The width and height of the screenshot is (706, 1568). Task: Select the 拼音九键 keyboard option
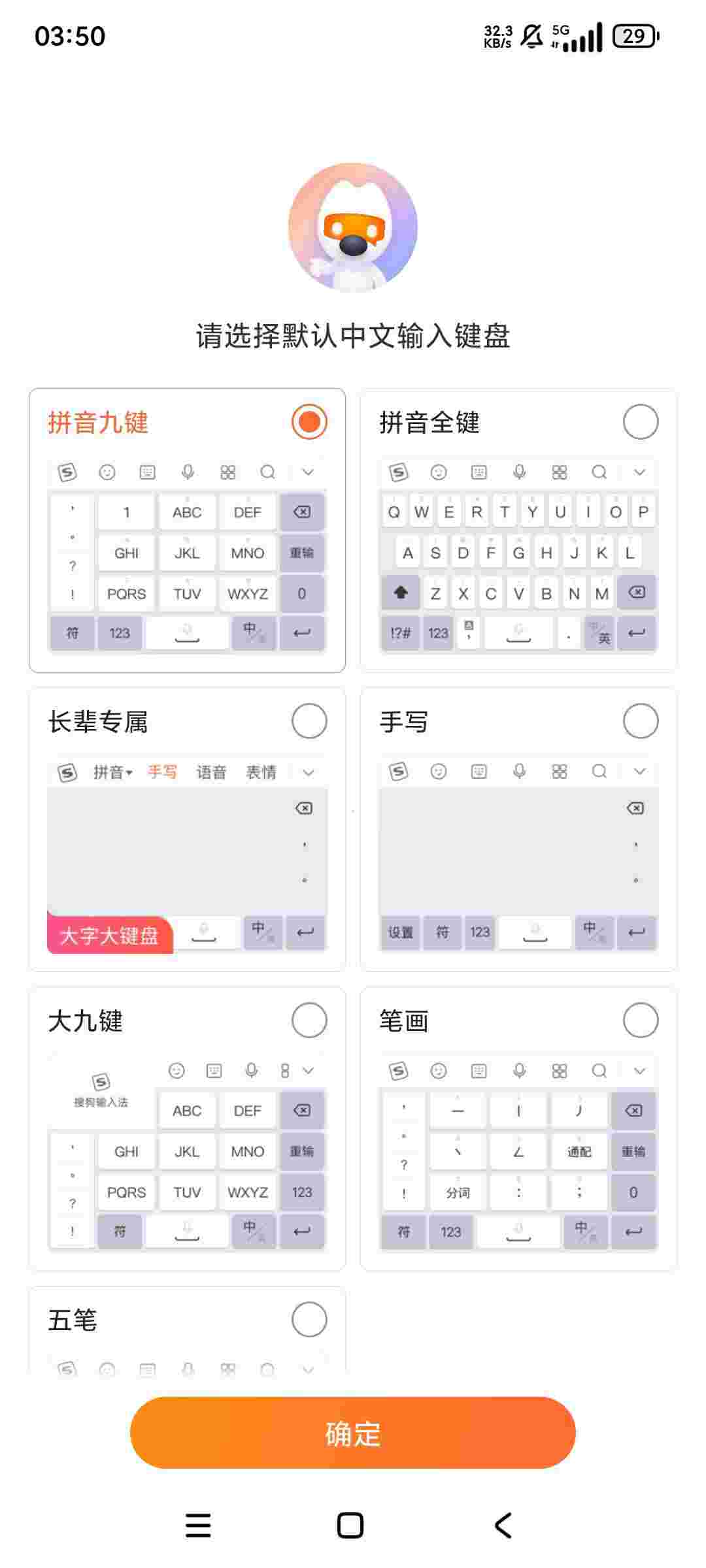coord(309,422)
